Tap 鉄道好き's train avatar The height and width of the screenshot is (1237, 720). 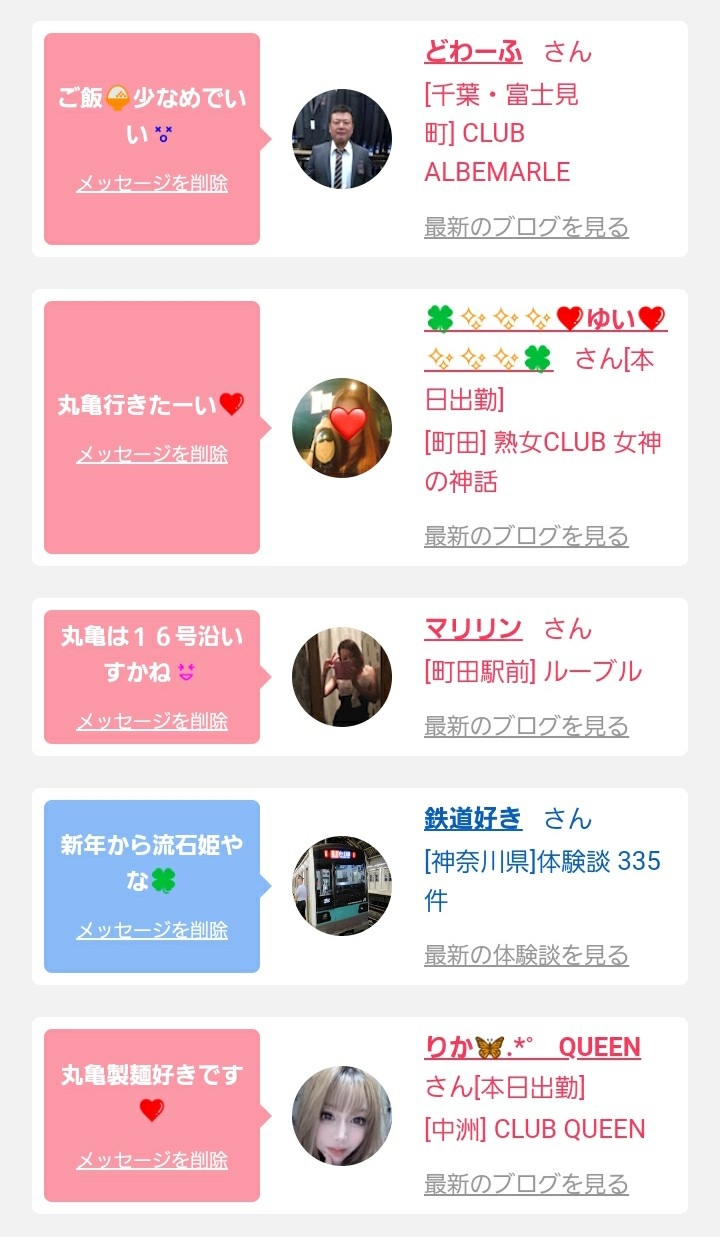point(342,886)
